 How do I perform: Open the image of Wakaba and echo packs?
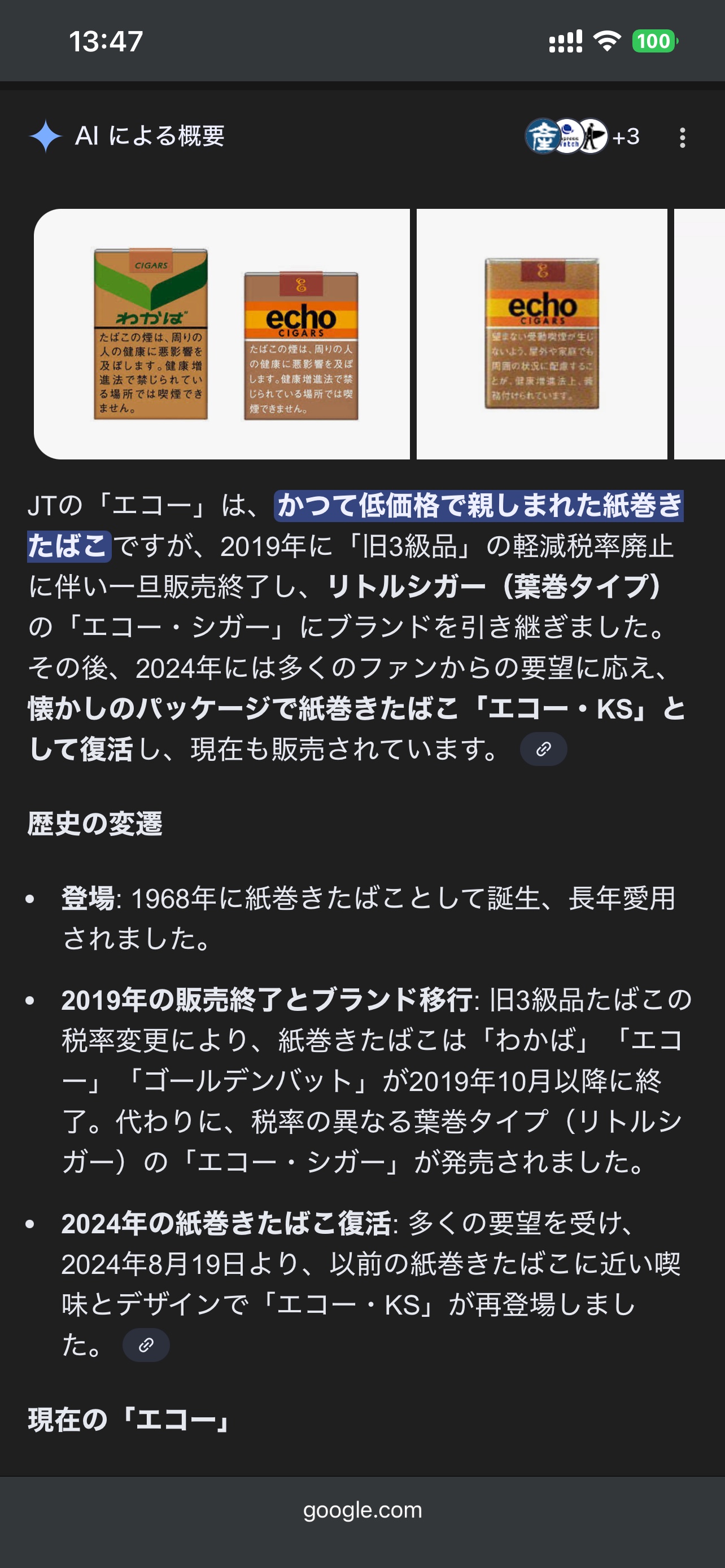(x=222, y=334)
